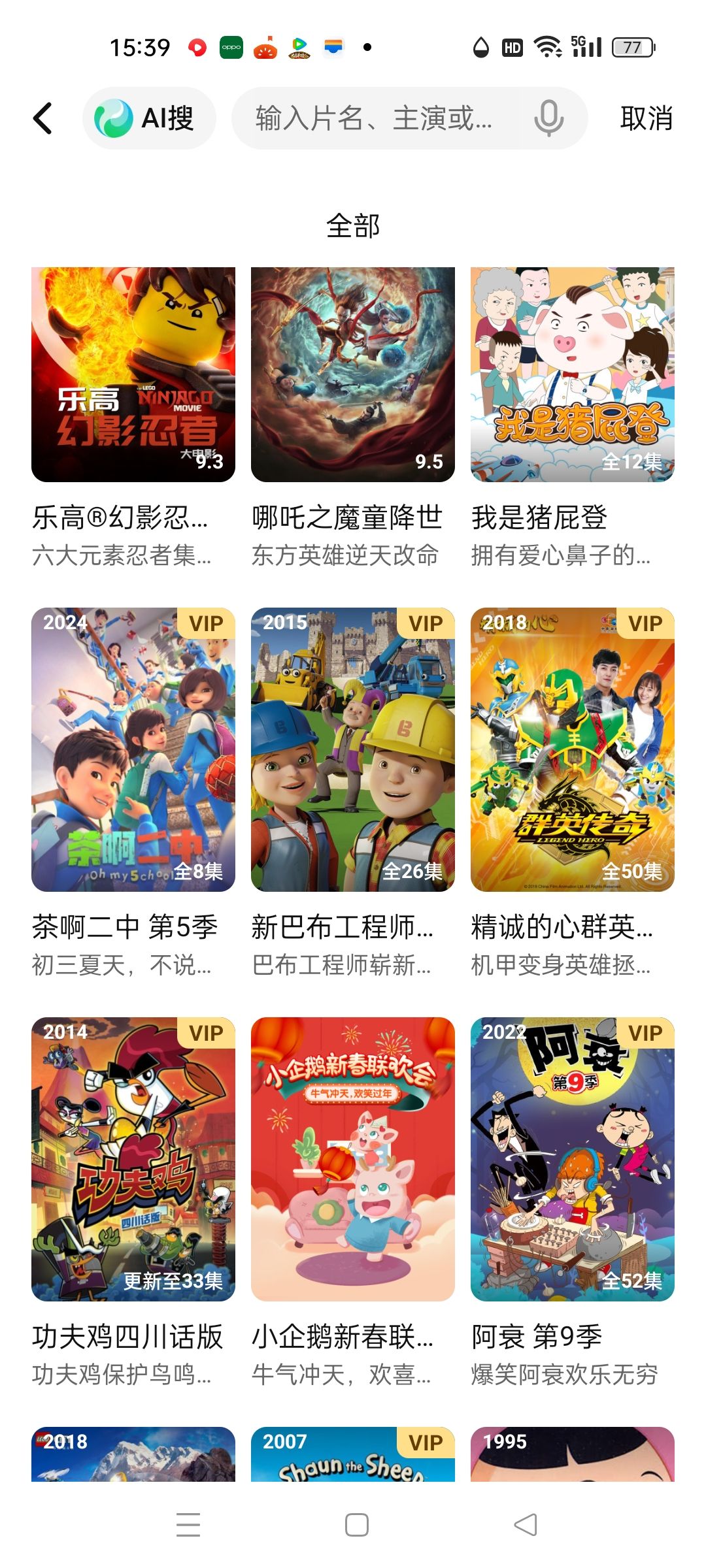Tap the system home button
Viewport: 706px width, 1568px height.
coord(356,1525)
